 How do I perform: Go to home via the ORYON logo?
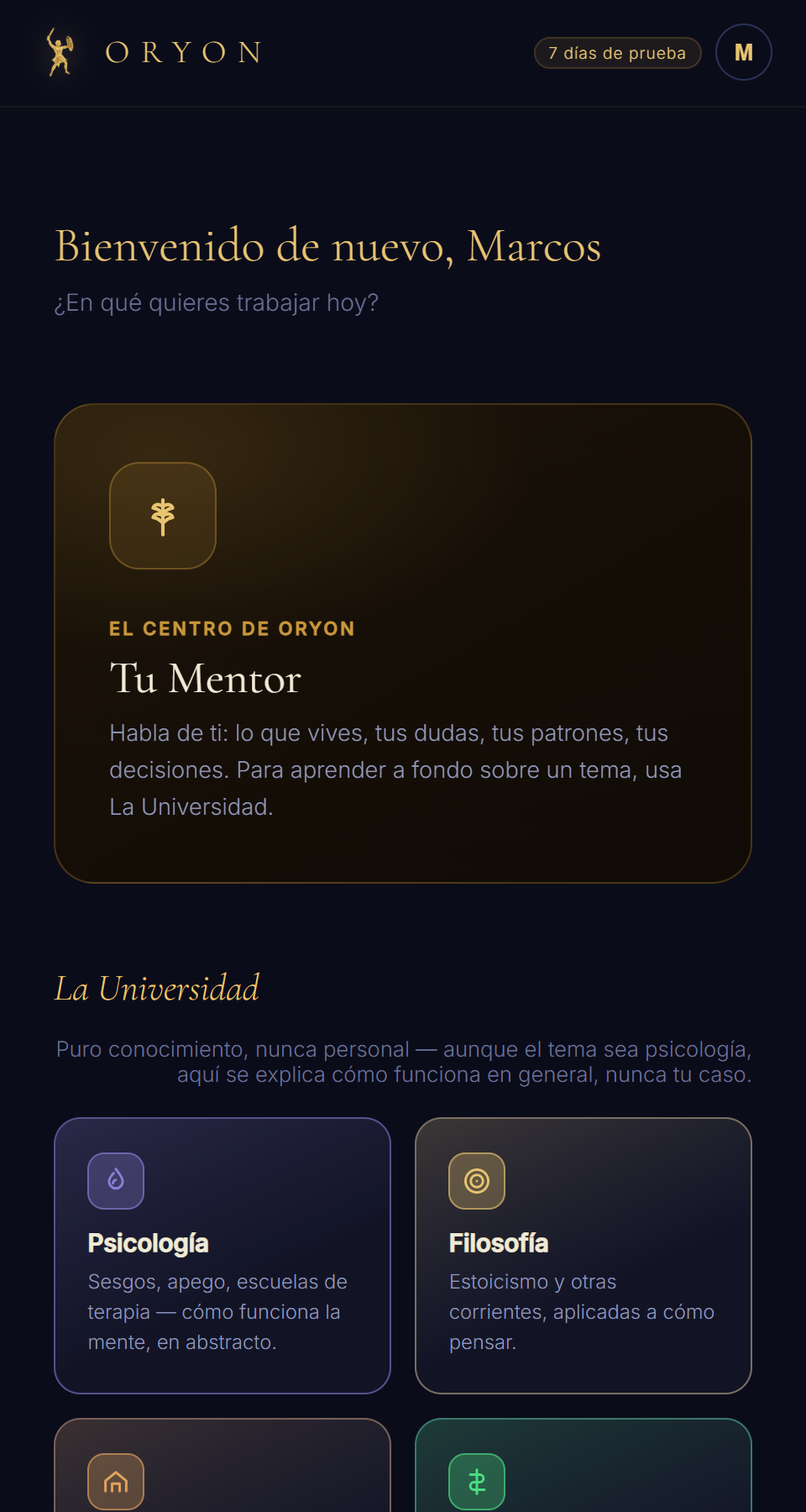point(154,52)
